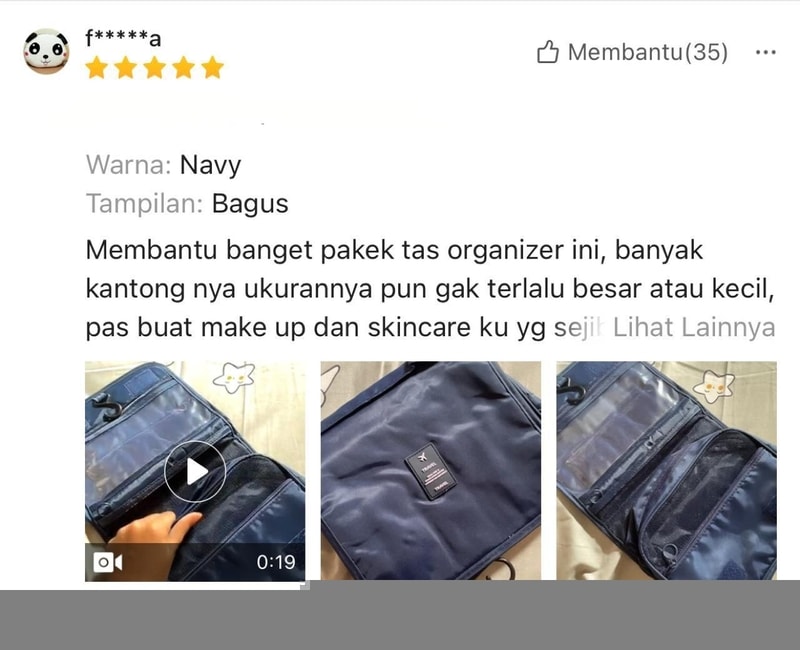Open the three-dot overflow menu

click(765, 53)
